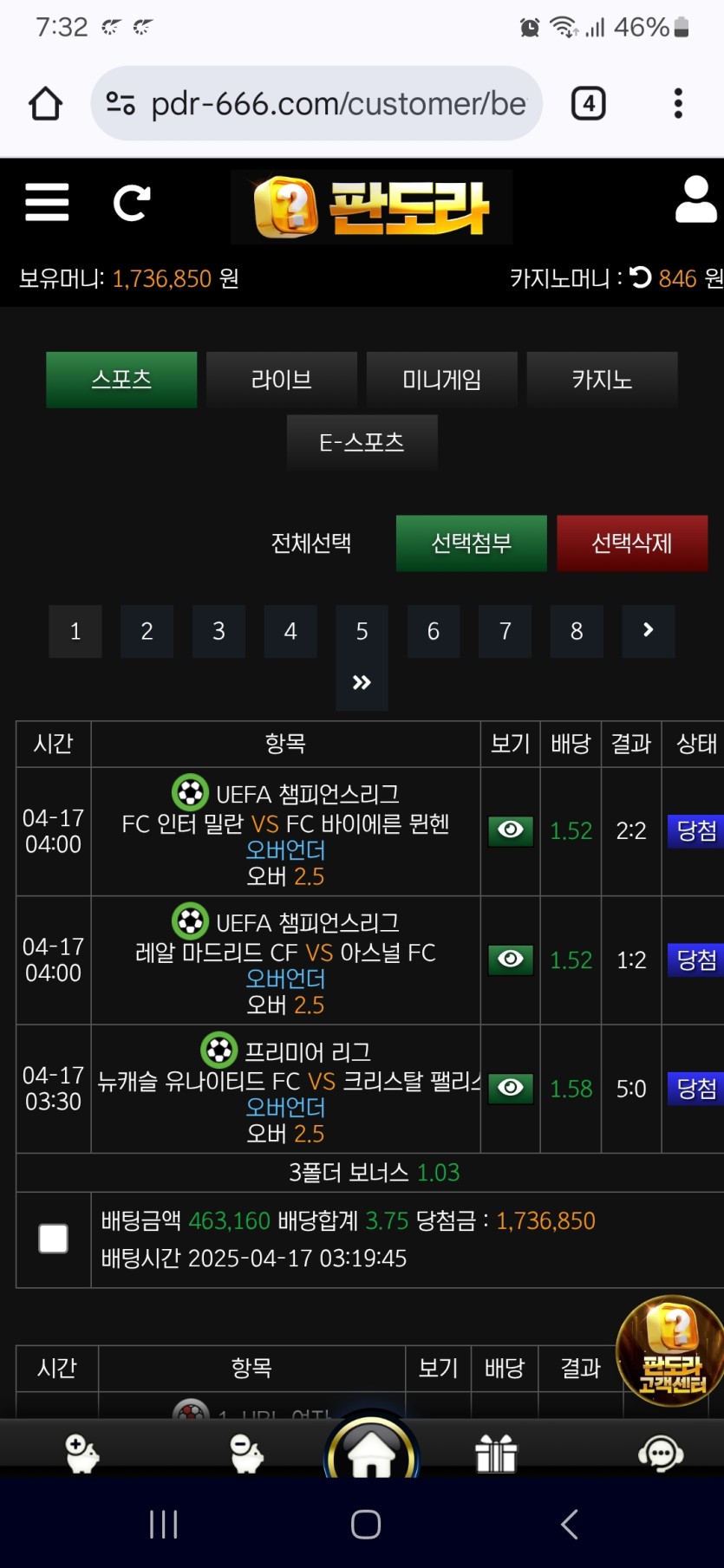Delete selected bets with 선택삭제
The height and width of the screenshot is (1568, 724).
(631, 543)
